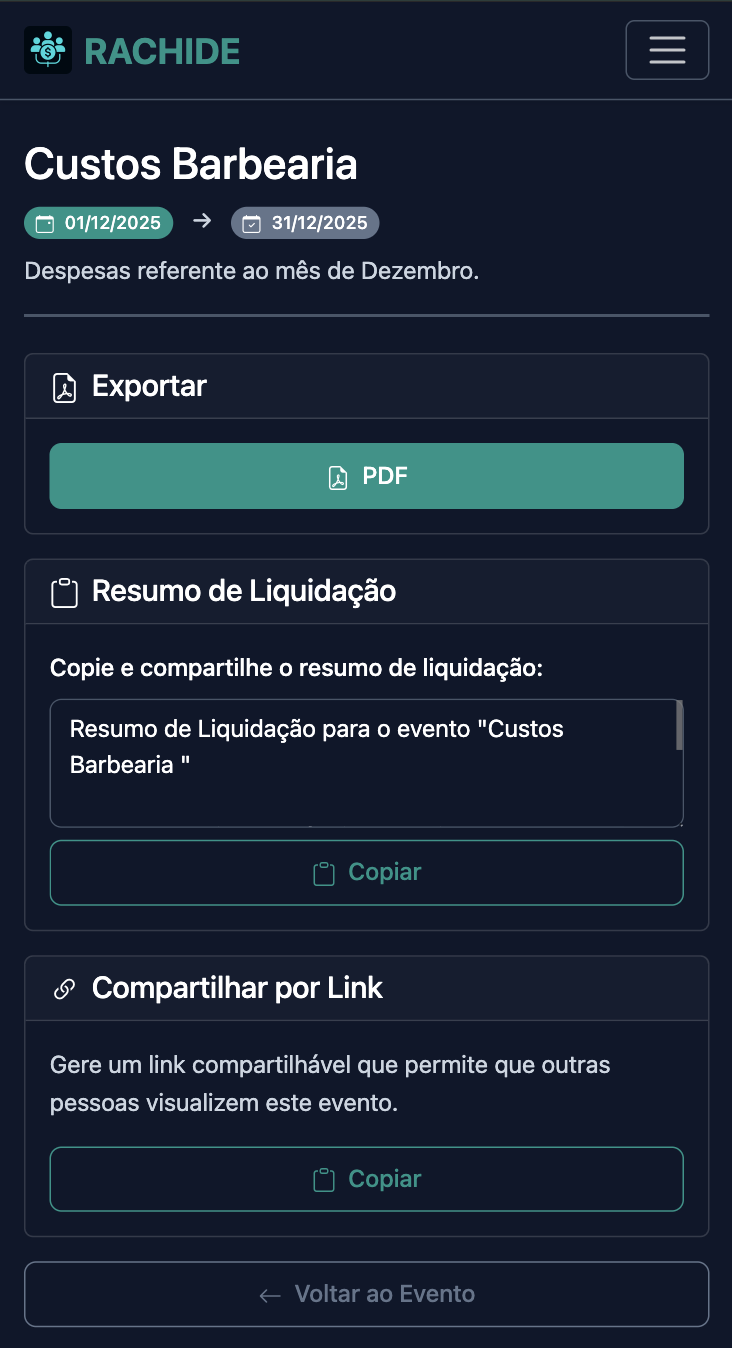Click the PDF icon inside the green export button

(336, 476)
